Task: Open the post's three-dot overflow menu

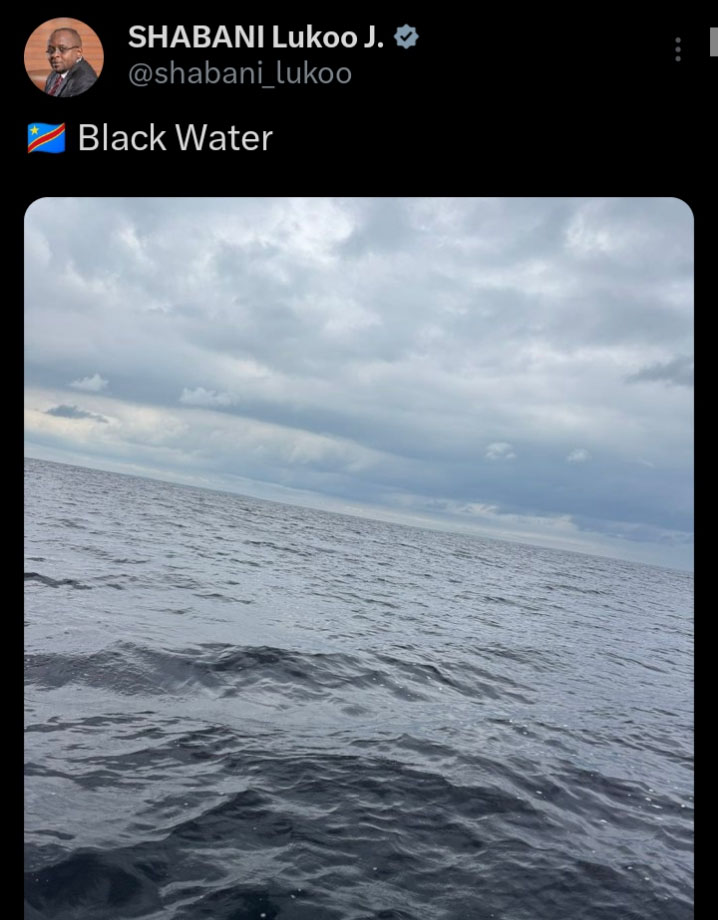Action: (x=678, y=49)
